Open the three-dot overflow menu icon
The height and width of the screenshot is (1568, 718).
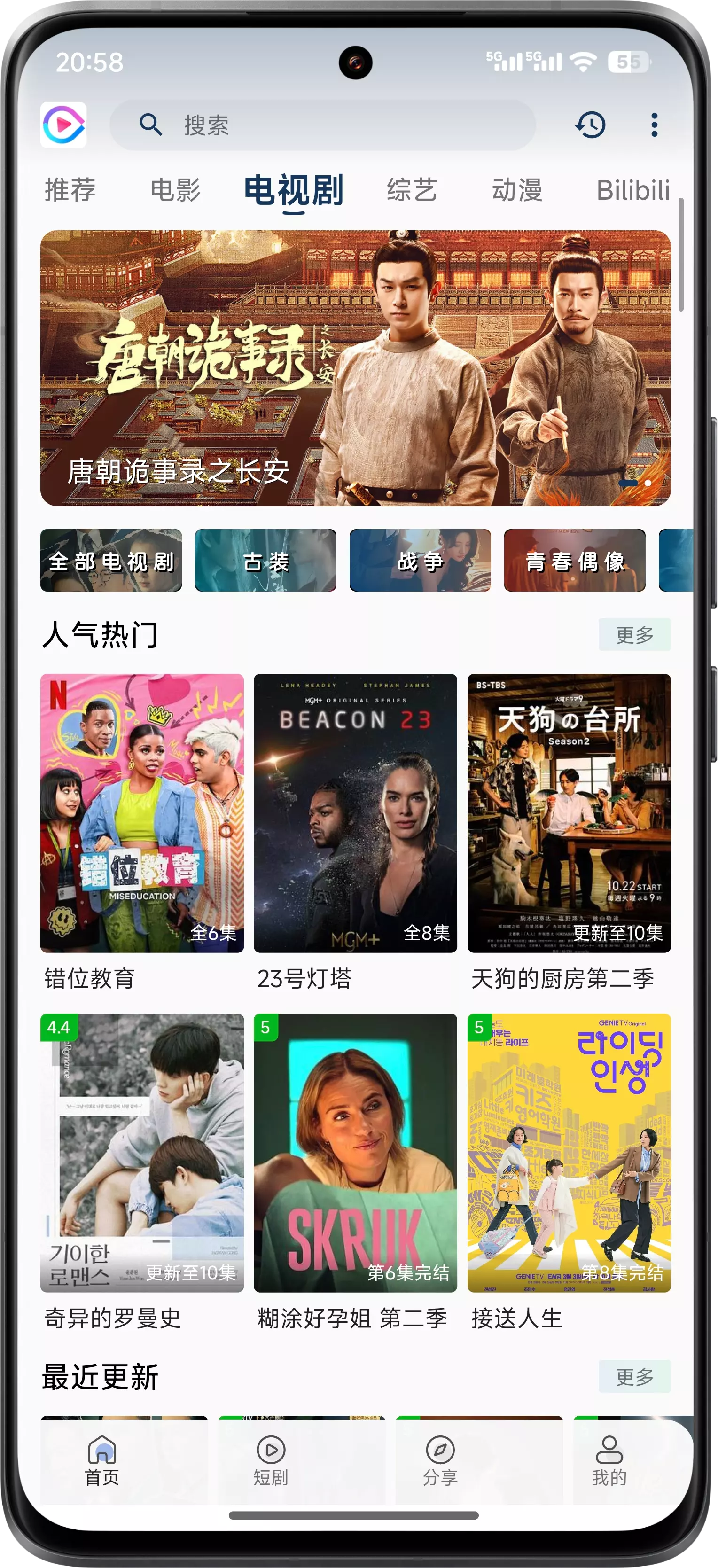tap(654, 126)
